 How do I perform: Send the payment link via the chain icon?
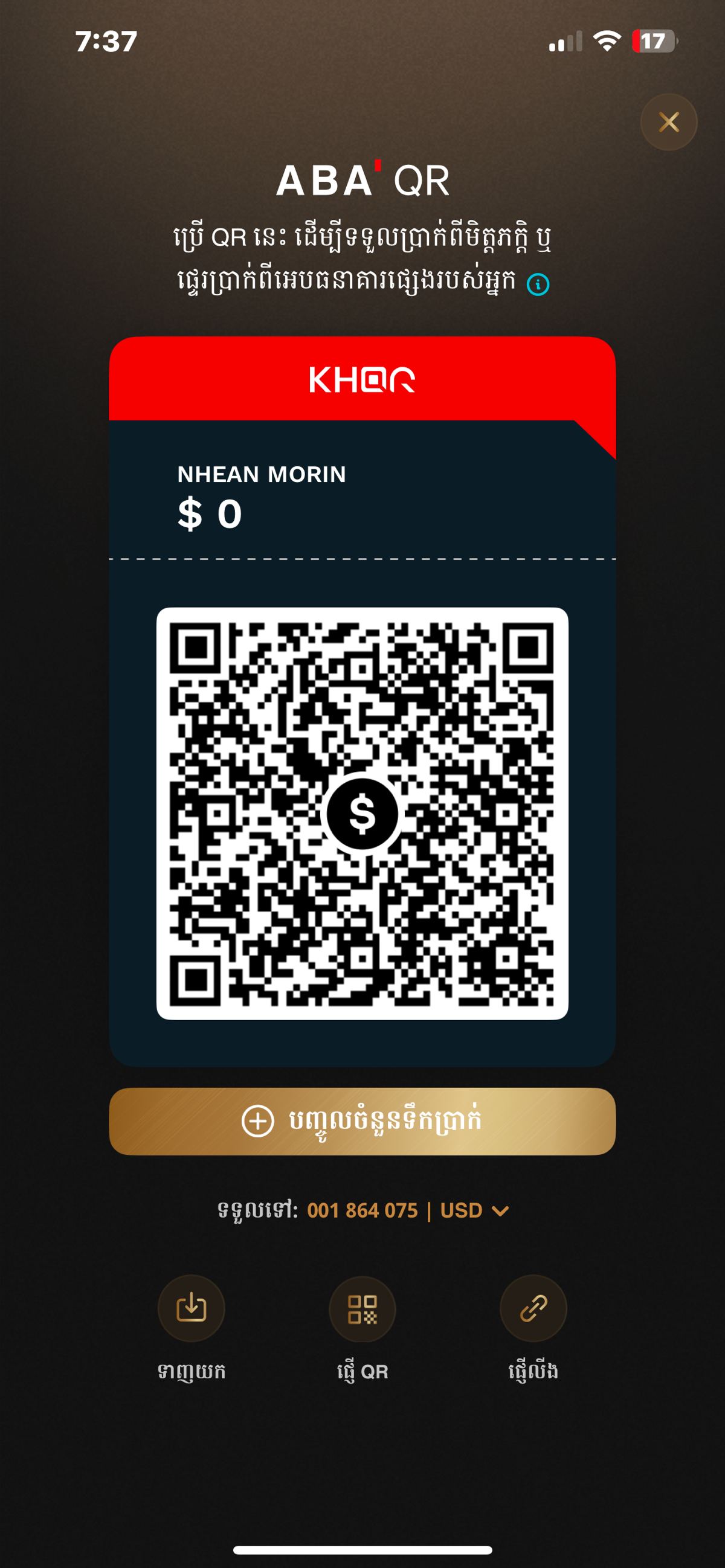tap(533, 1308)
